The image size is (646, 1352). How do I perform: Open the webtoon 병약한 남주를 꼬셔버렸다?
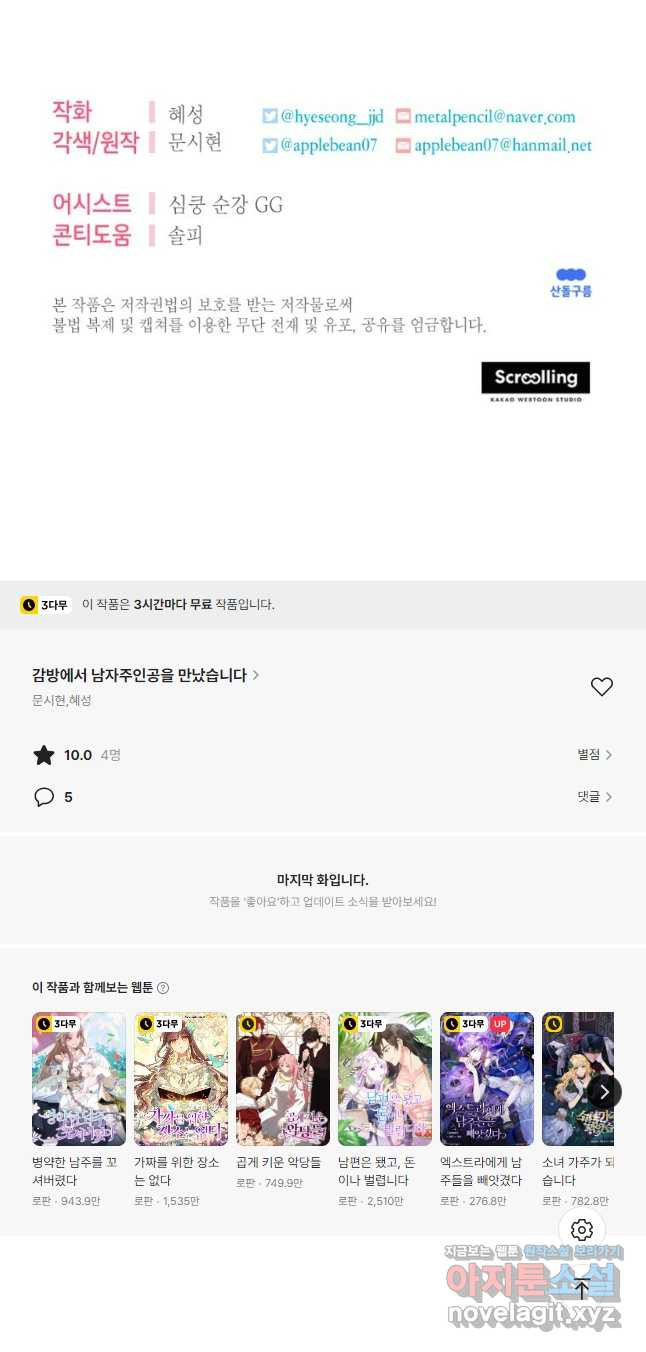tap(78, 1109)
